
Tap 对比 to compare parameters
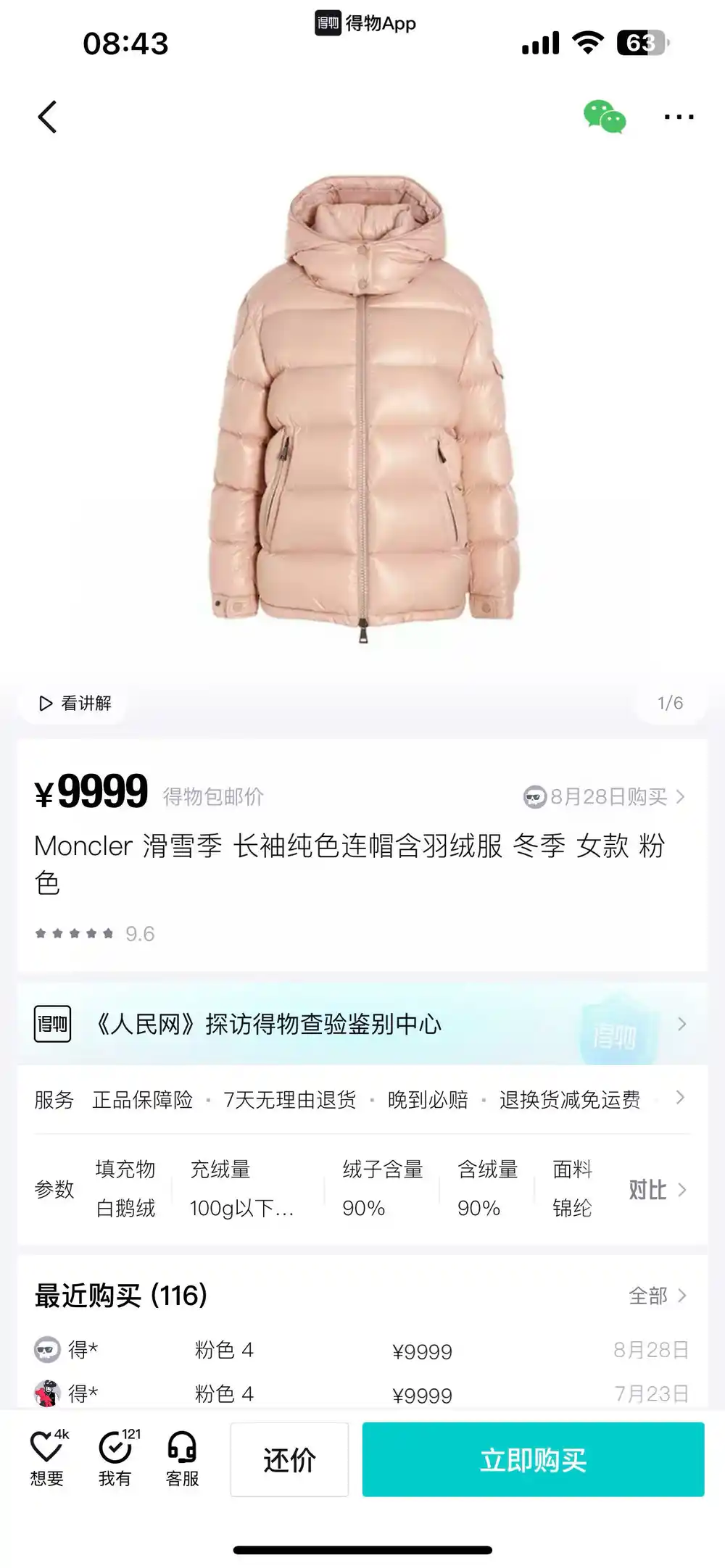(655, 1189)
